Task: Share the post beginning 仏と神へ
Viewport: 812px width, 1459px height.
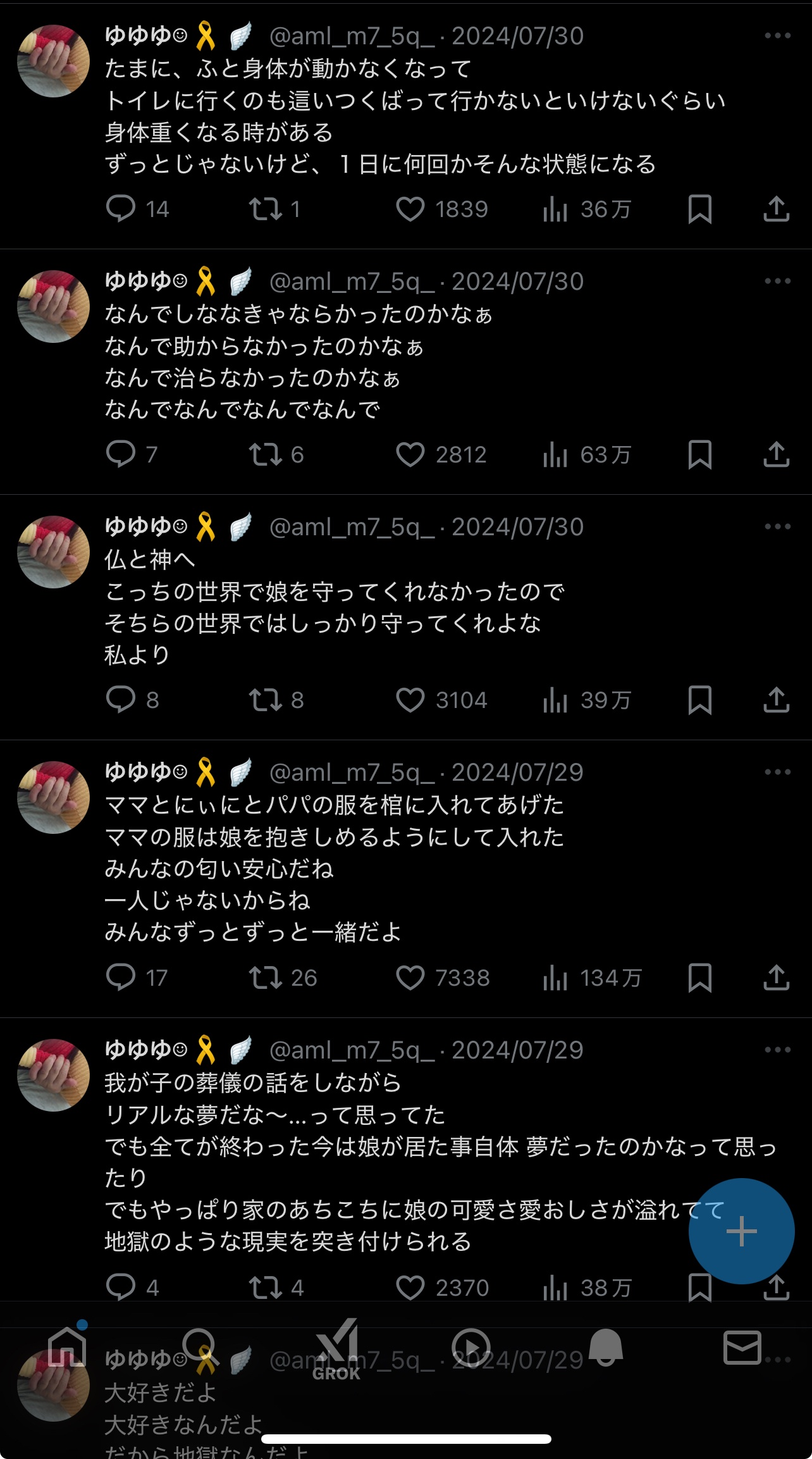Action: [x=776, y=700]
